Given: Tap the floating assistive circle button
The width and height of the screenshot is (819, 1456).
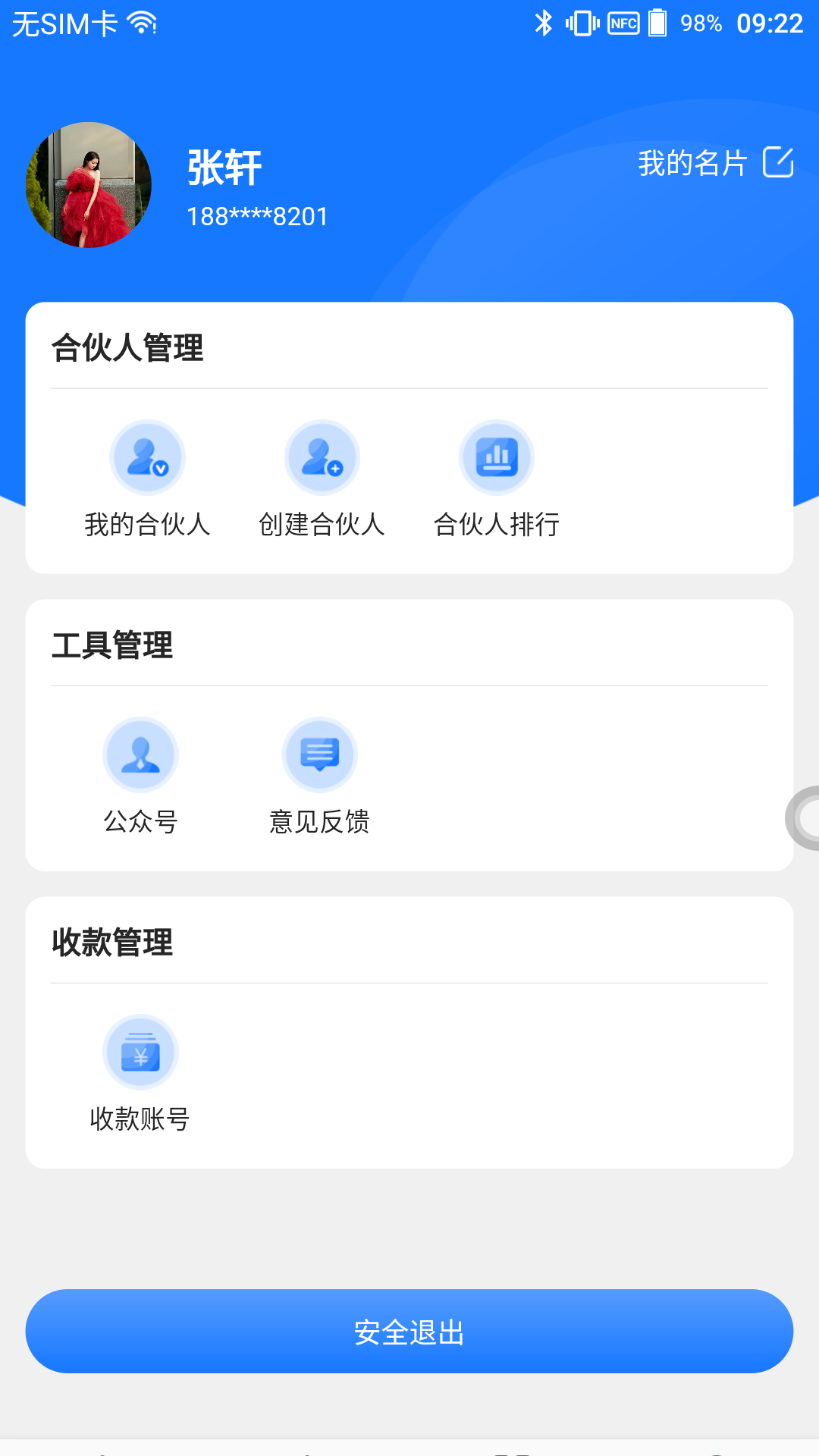Looking at the screenshot, I should (805, 818).
